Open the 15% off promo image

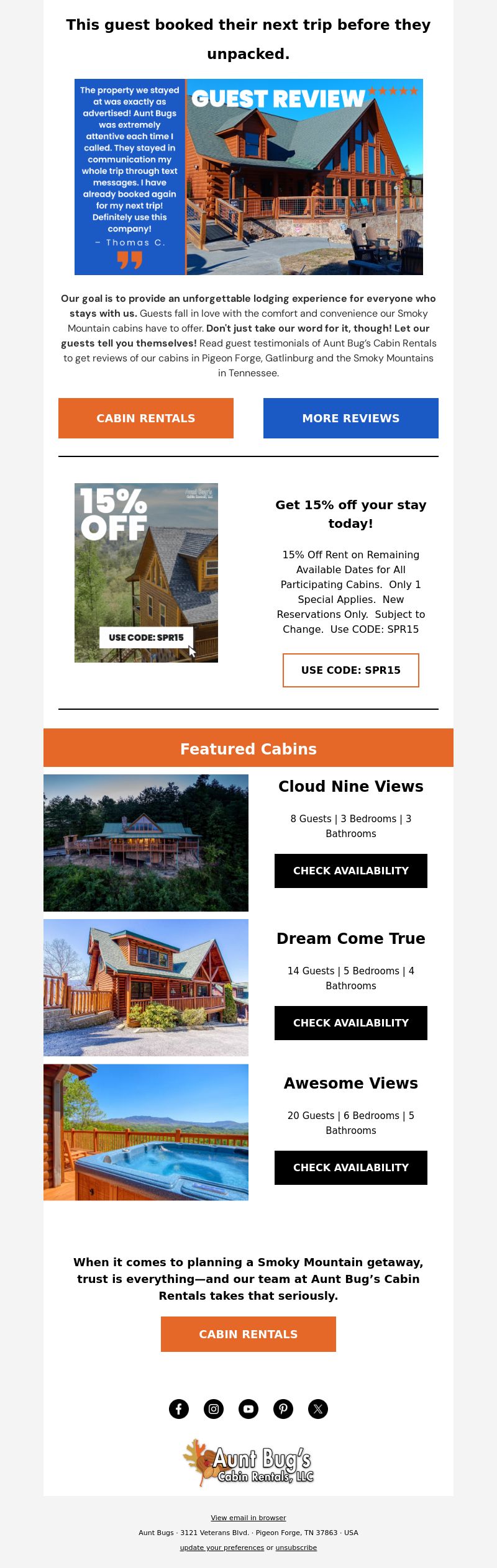point(146,573)
